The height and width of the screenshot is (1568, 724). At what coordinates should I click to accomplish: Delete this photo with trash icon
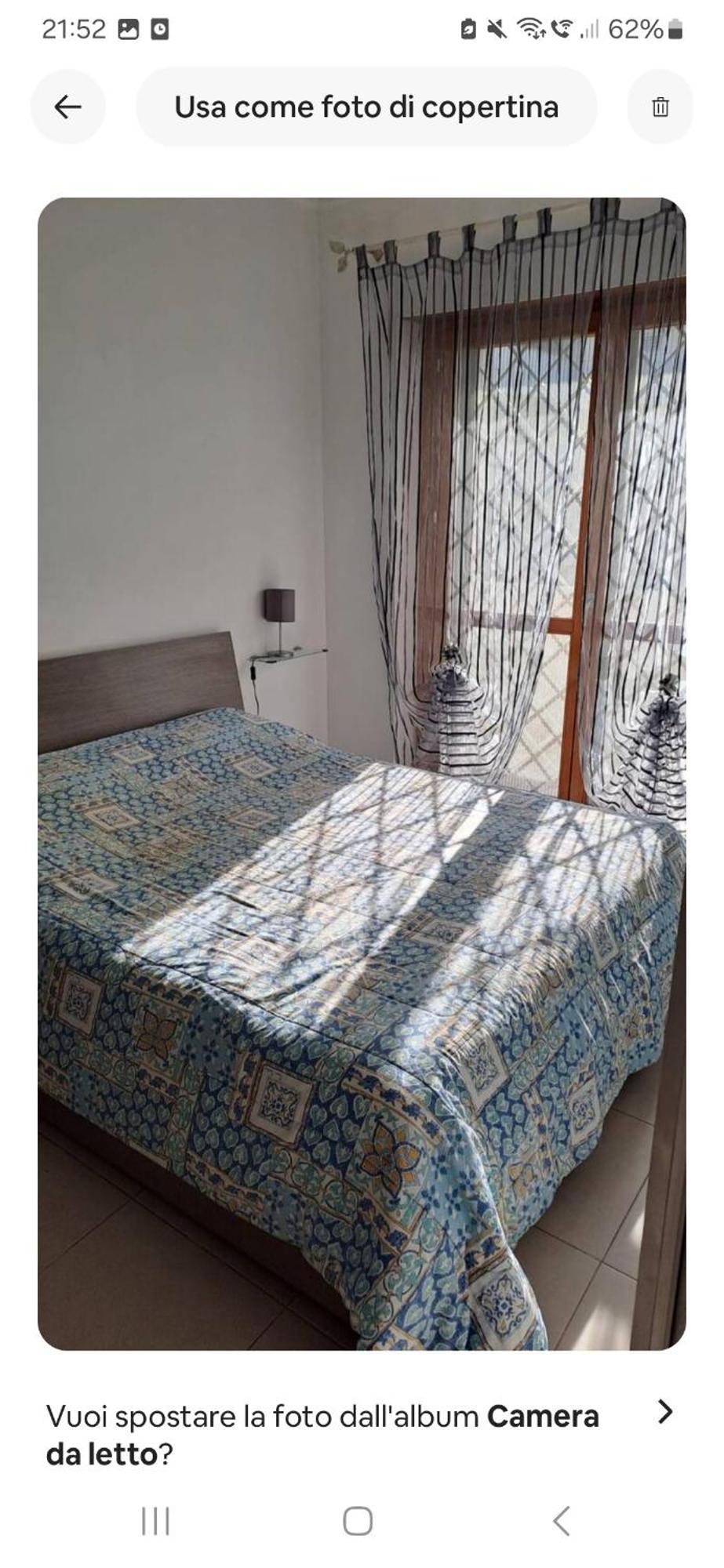coord(660,107)
